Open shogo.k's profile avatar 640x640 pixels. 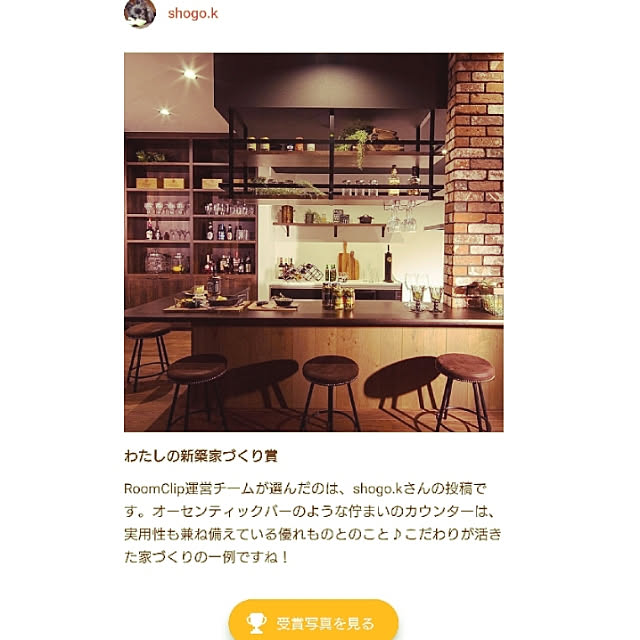(x=139, y=13)
